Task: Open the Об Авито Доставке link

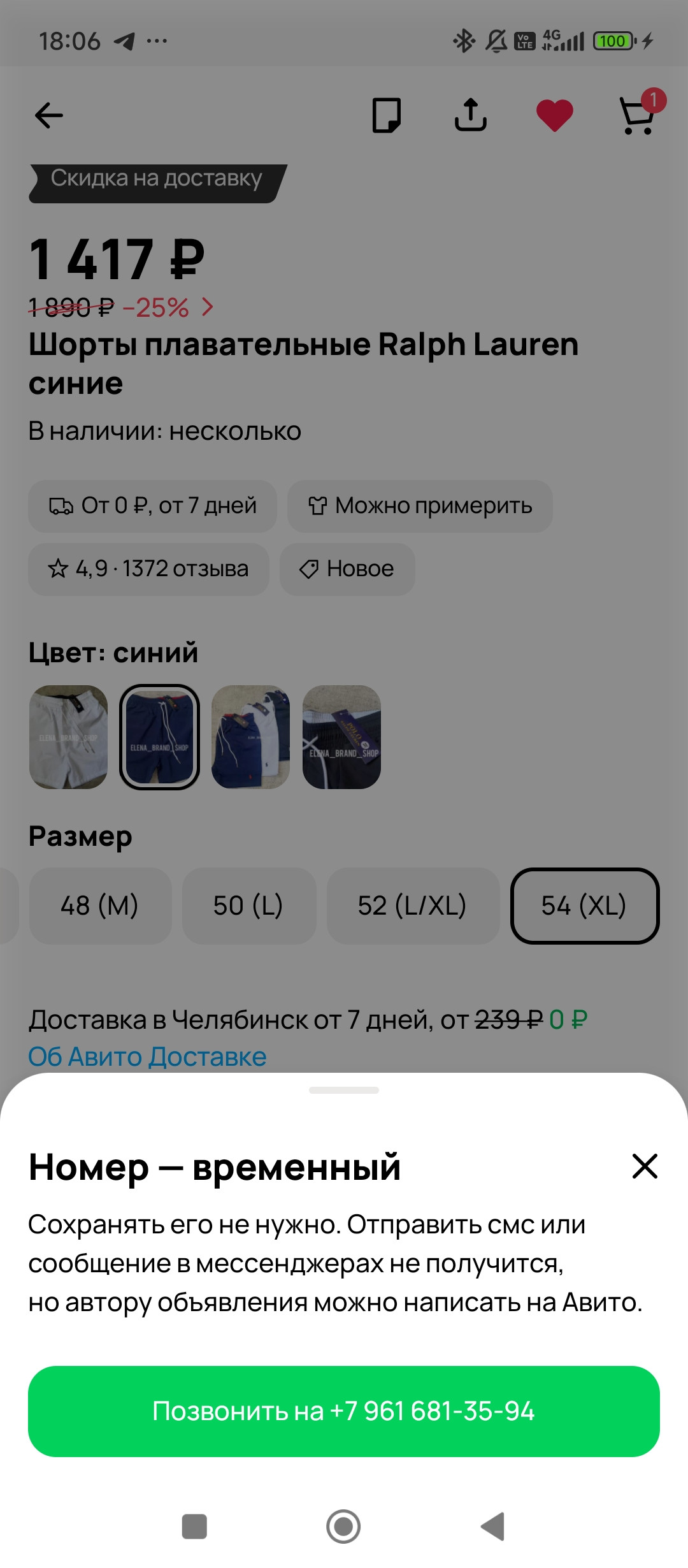Action: click(147, 1056)
